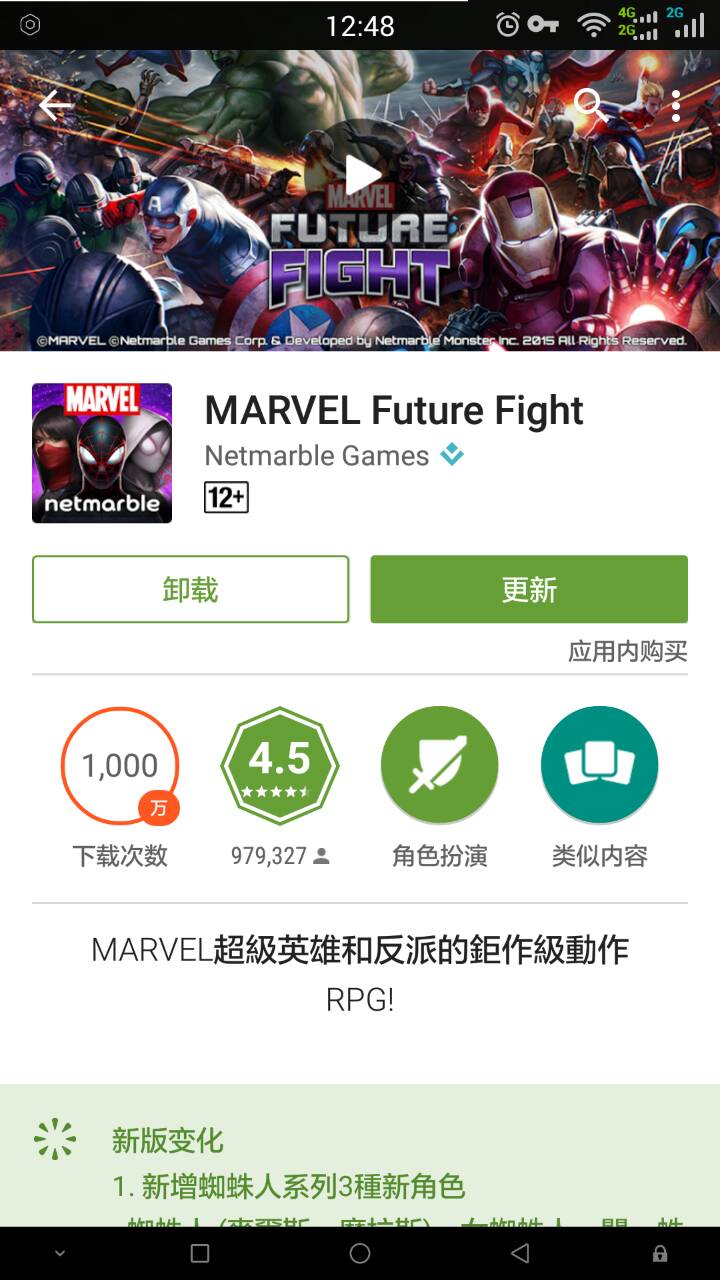View the 4.5 star rating reviews
Image resolution: width=720 pixels, height=1280 pixels.
[x=280, y=766]
